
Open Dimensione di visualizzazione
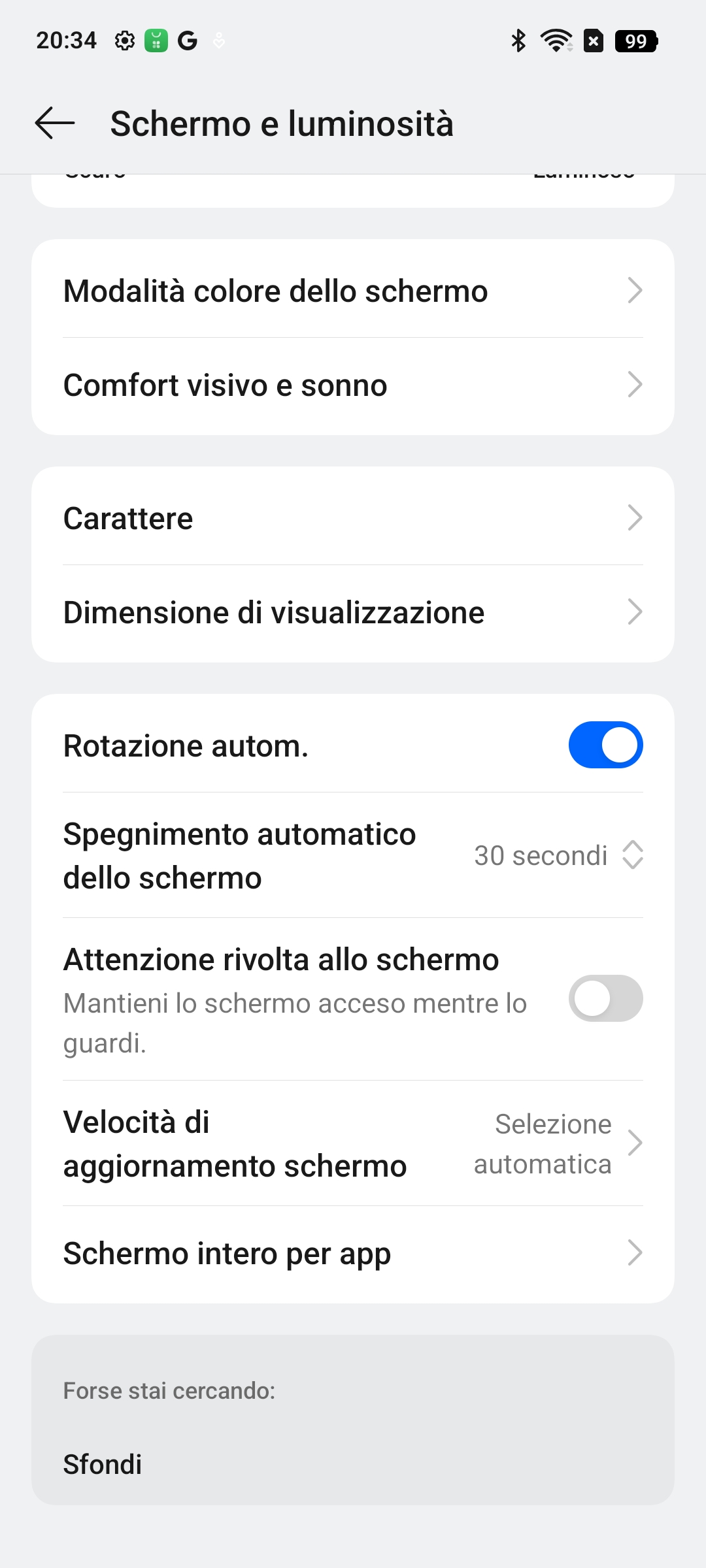[x=353, y=613]
